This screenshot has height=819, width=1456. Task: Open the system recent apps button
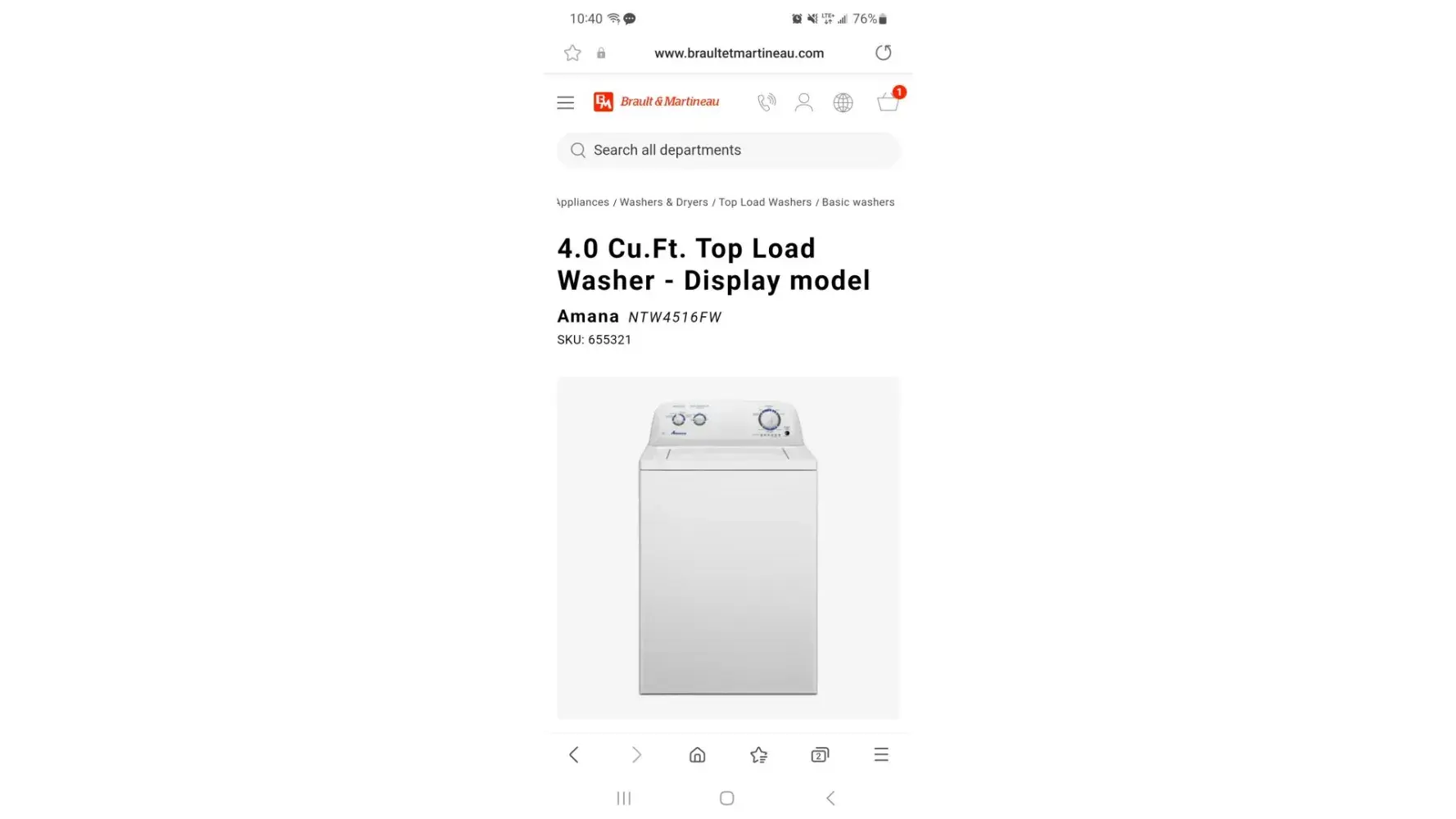(x=624, y=798)
